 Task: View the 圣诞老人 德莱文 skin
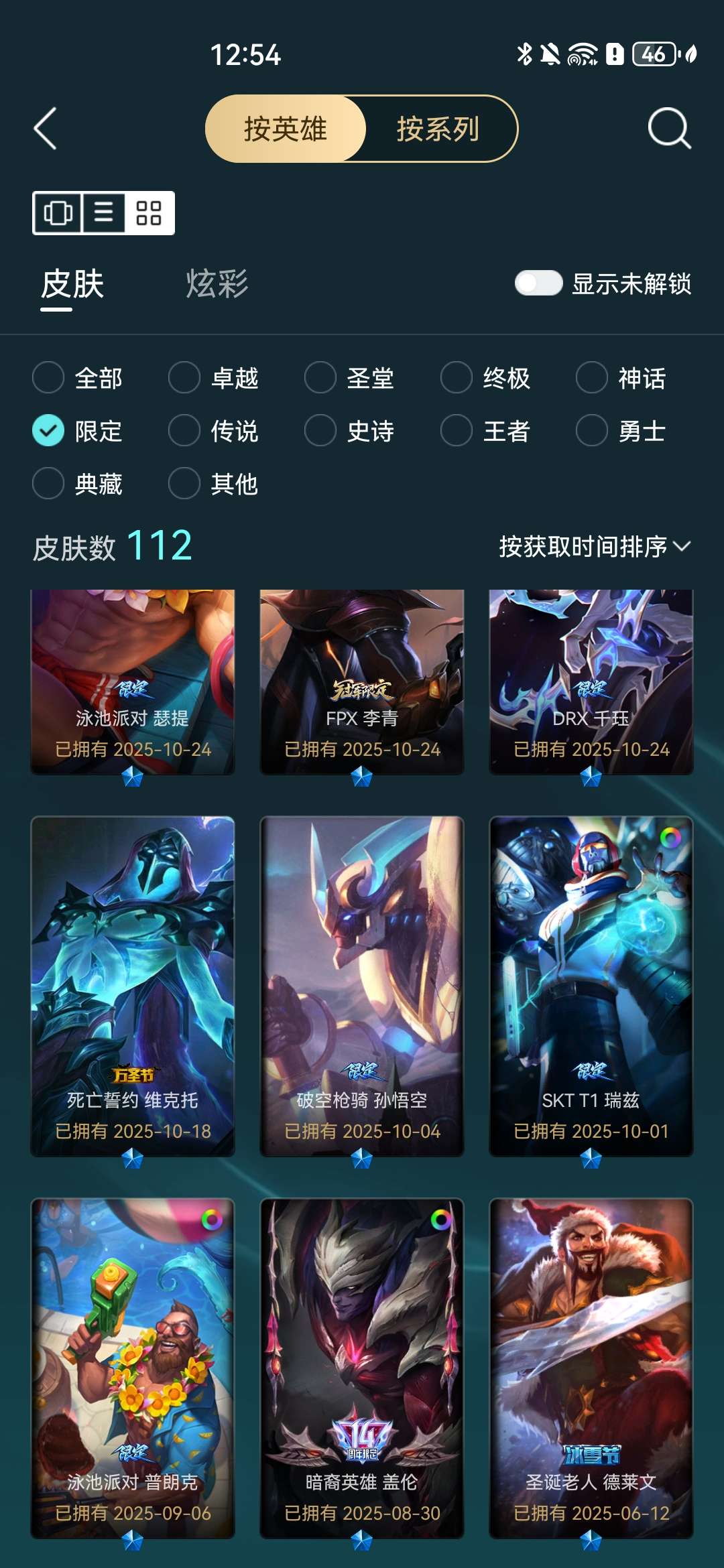point(591,1368)
